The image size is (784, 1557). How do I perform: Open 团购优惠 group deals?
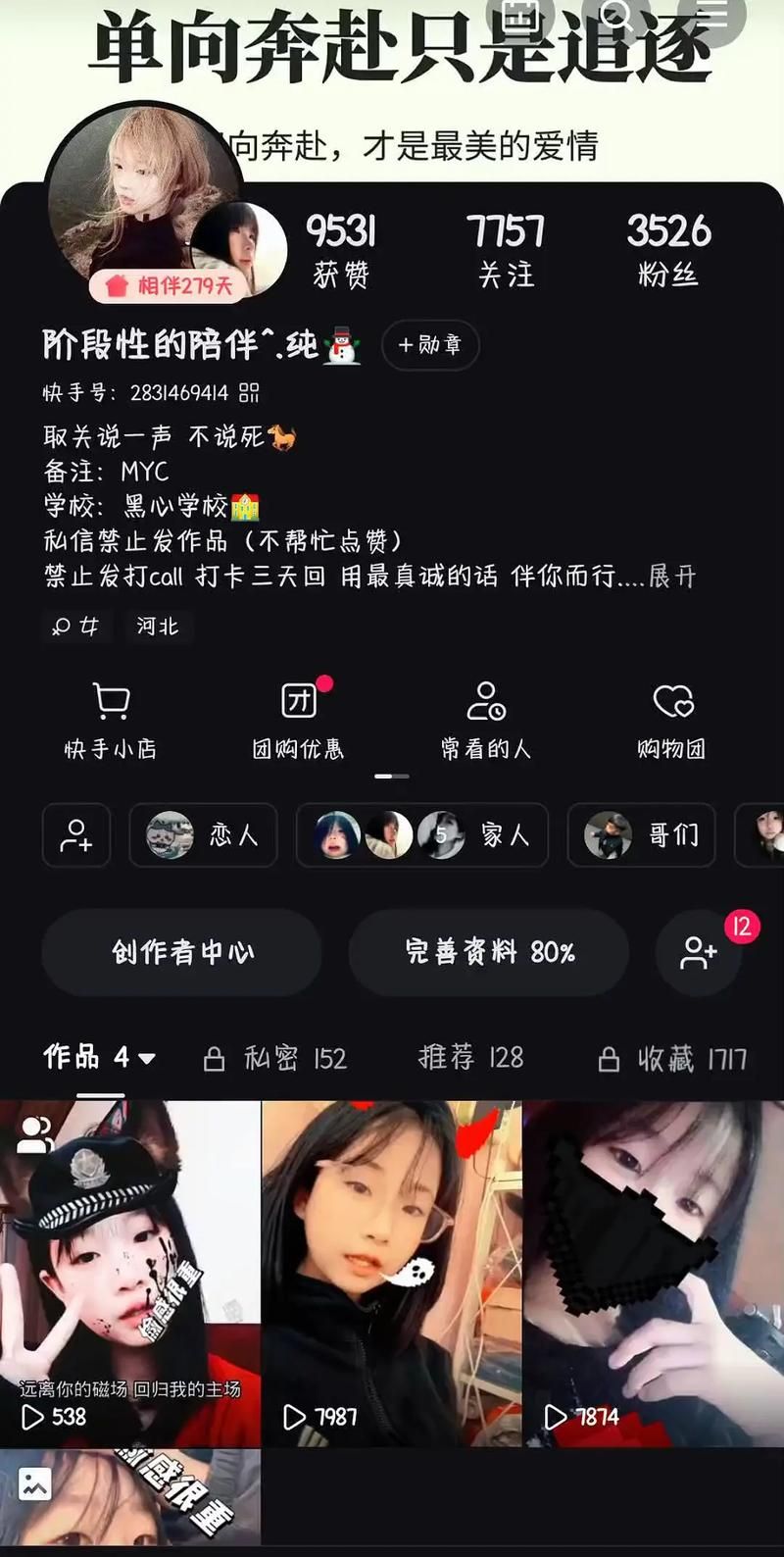(299, 721)
